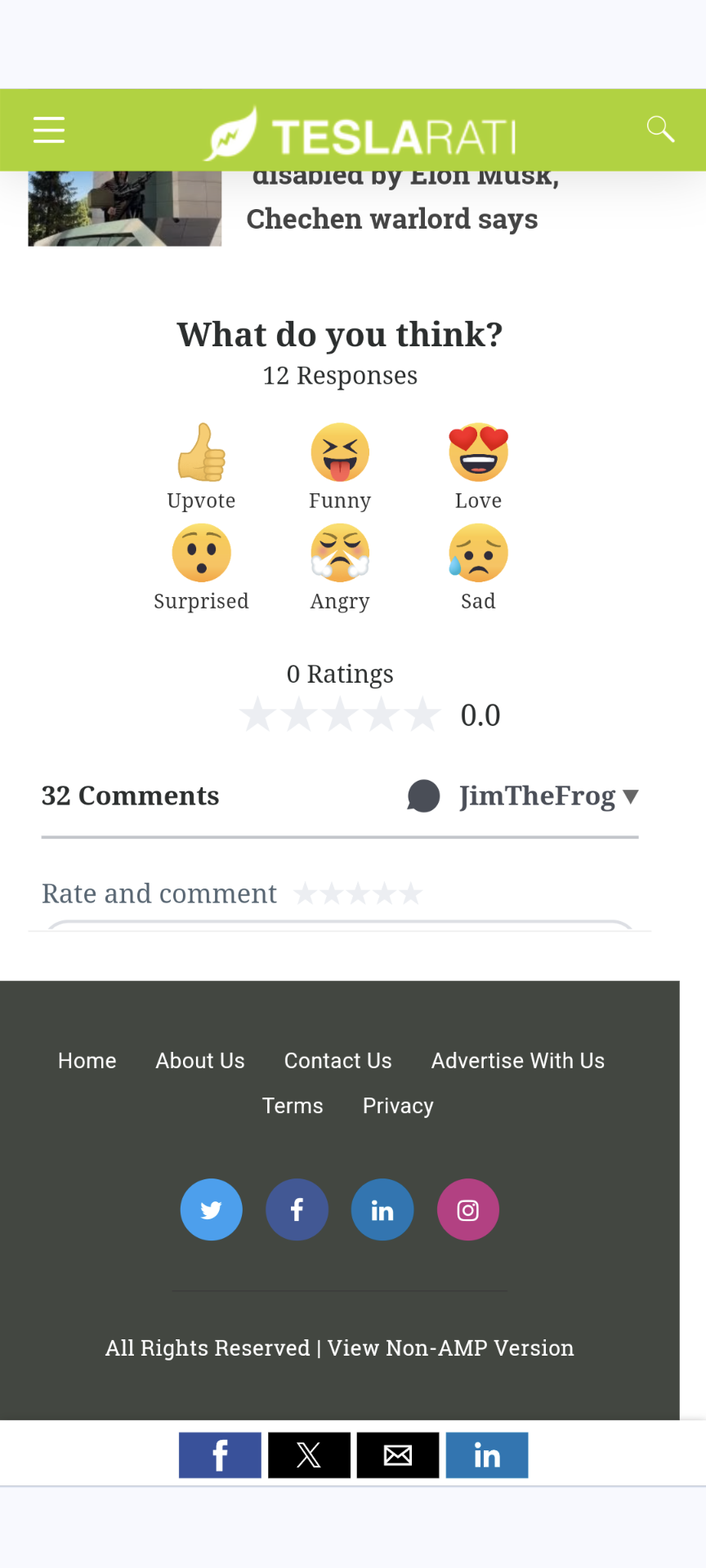This screenshot has height=1568, width=706.
Task: Share article via email button
Action: pos(398,1454)
